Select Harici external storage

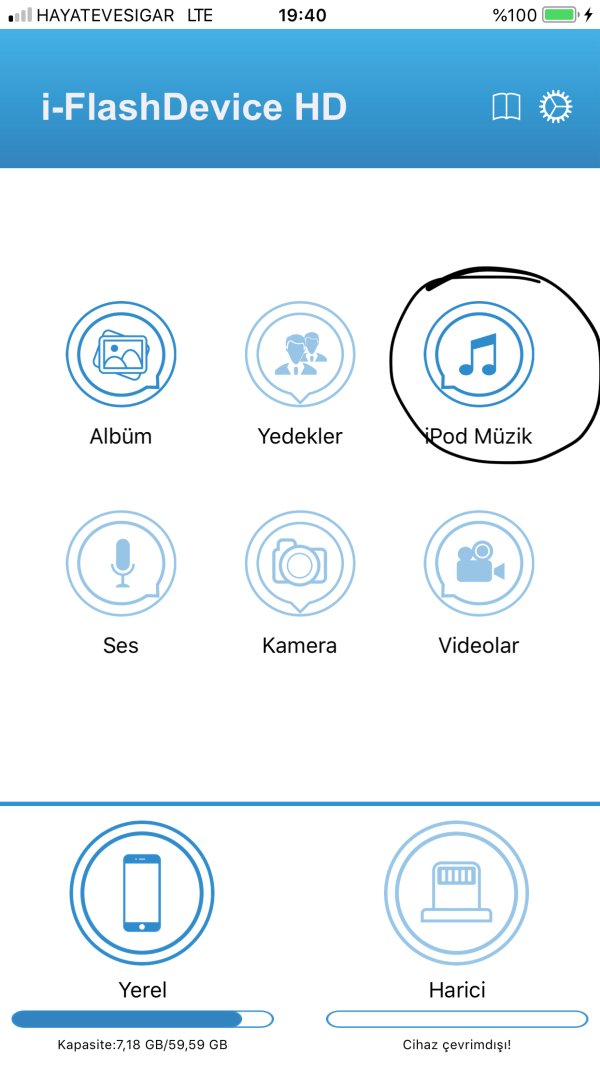457,893
